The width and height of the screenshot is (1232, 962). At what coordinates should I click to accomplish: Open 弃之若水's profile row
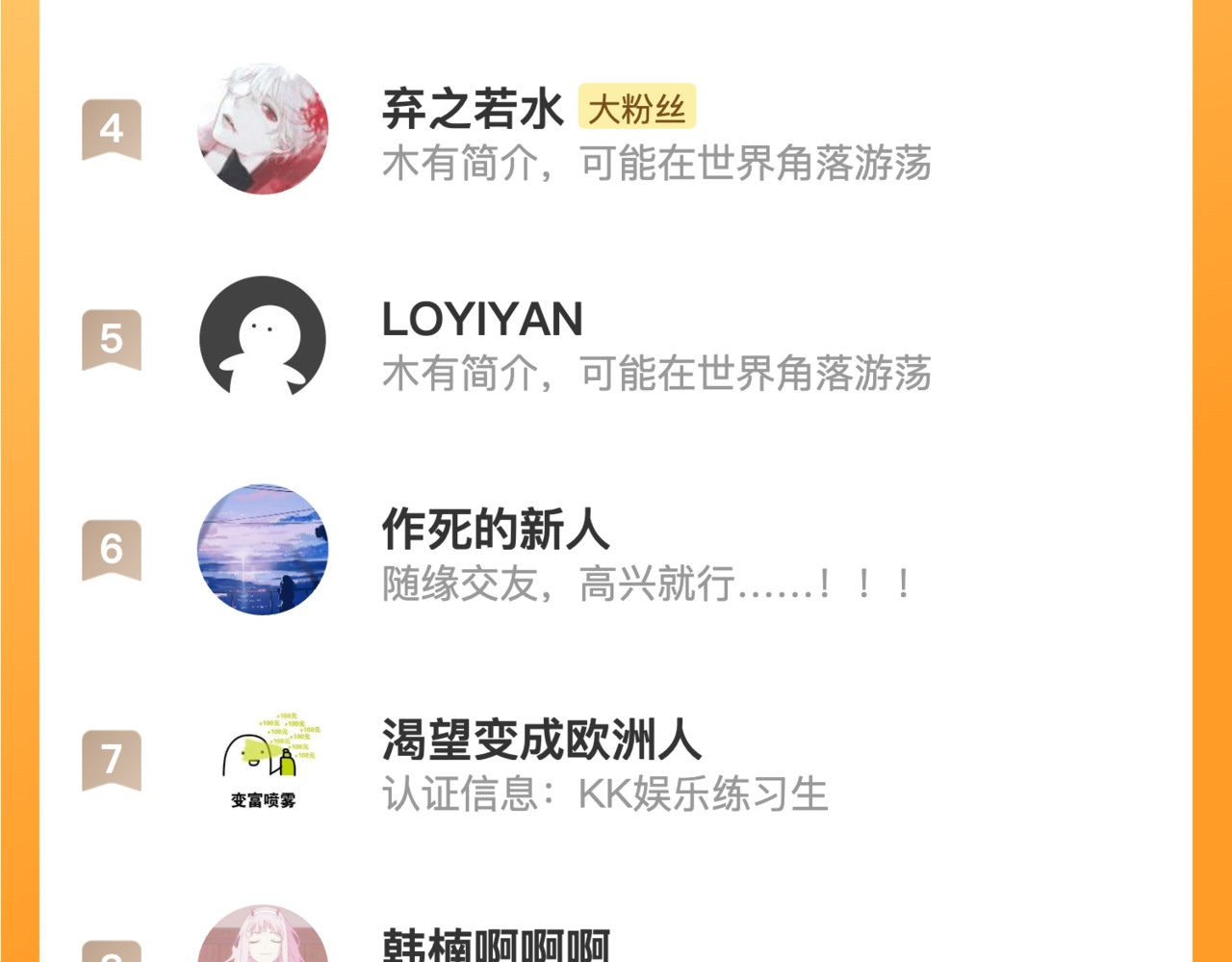pyautogui.click(x=616, y=131)
